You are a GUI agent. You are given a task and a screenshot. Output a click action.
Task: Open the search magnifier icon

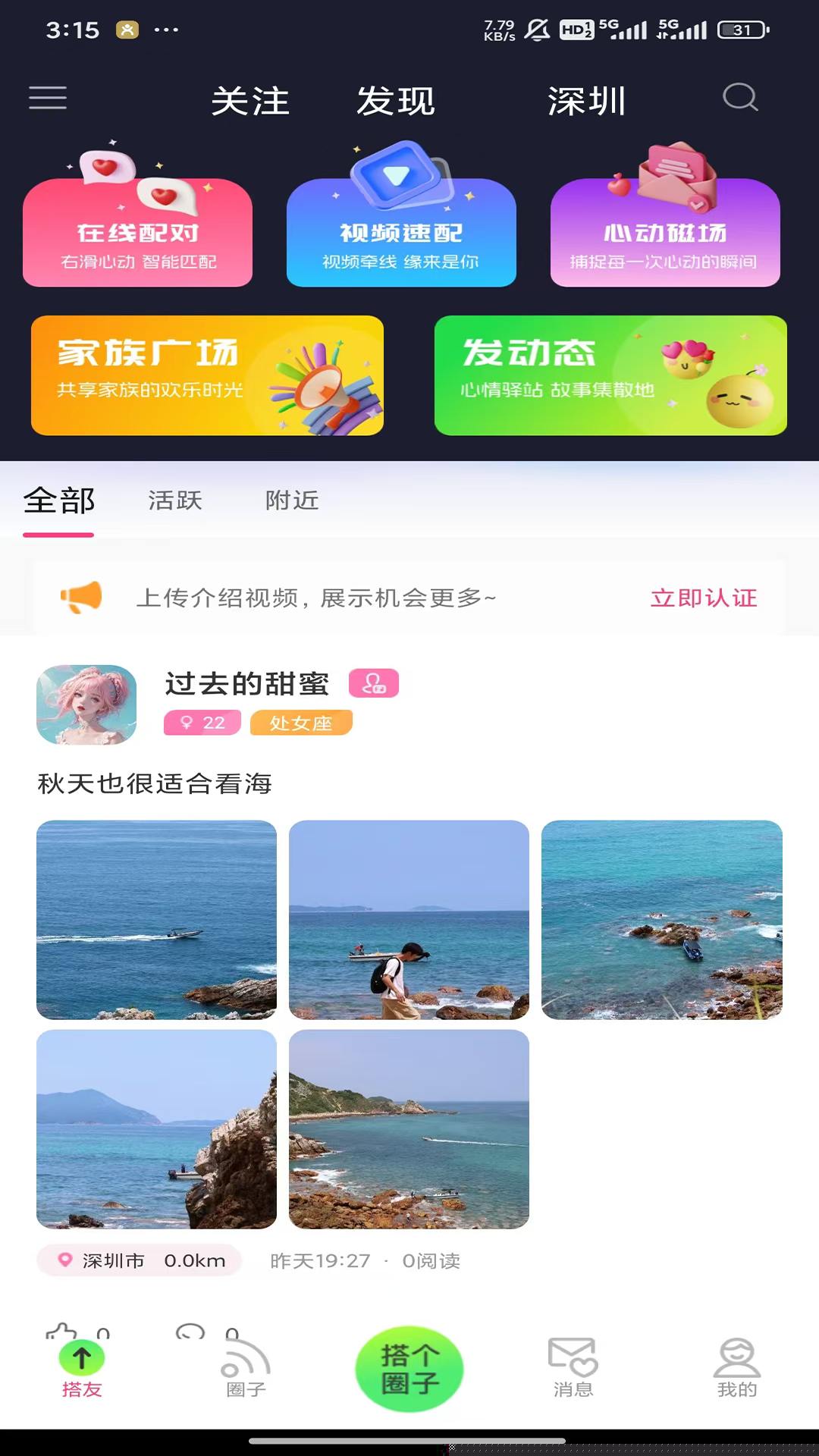tap(739, 98)
